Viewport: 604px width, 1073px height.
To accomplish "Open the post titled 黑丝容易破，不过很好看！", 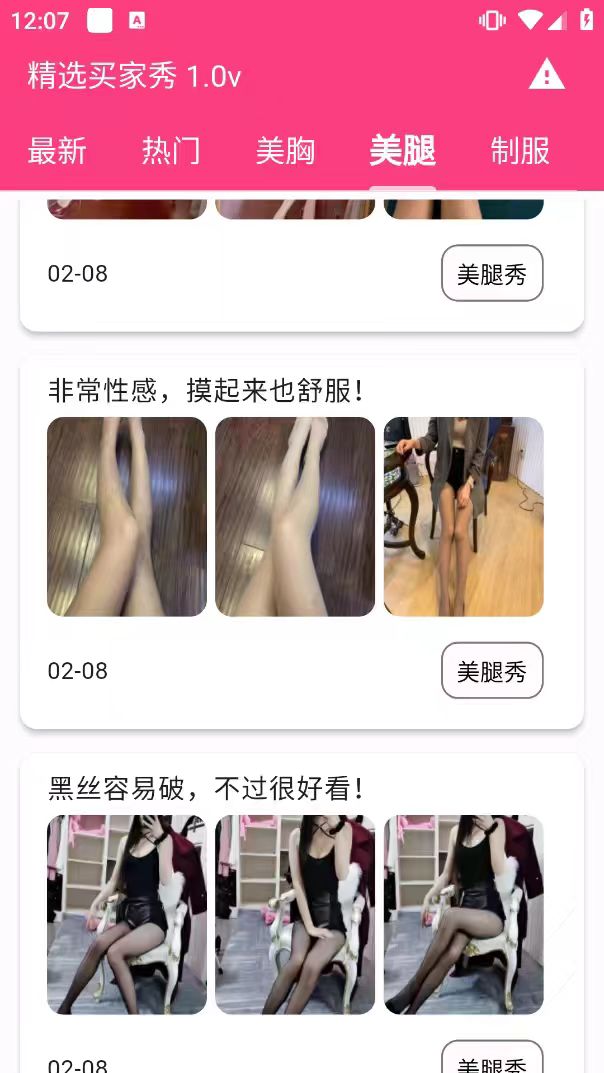I will (x=205, y=788).
